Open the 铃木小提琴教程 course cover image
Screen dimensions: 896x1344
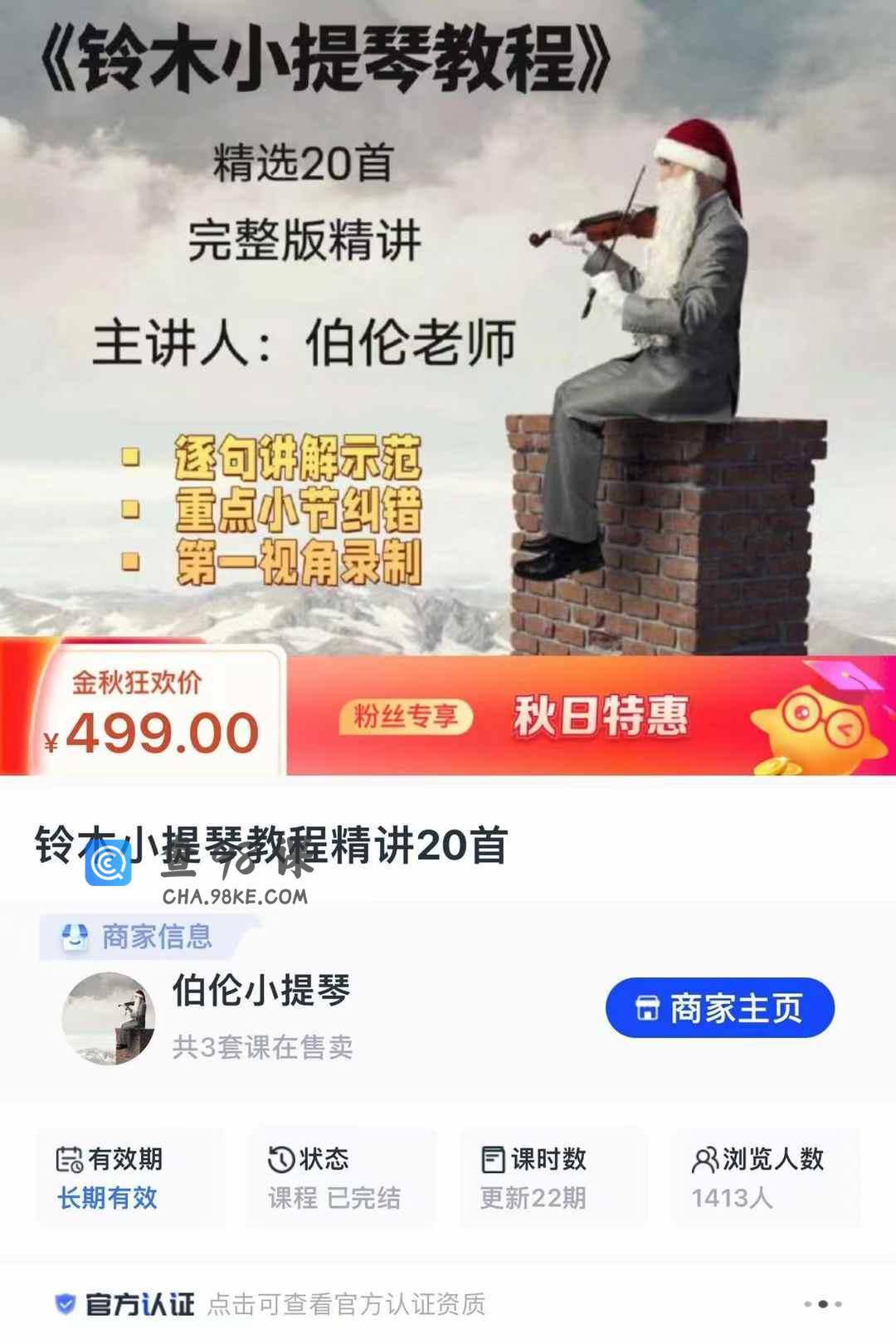pos(448,332)
